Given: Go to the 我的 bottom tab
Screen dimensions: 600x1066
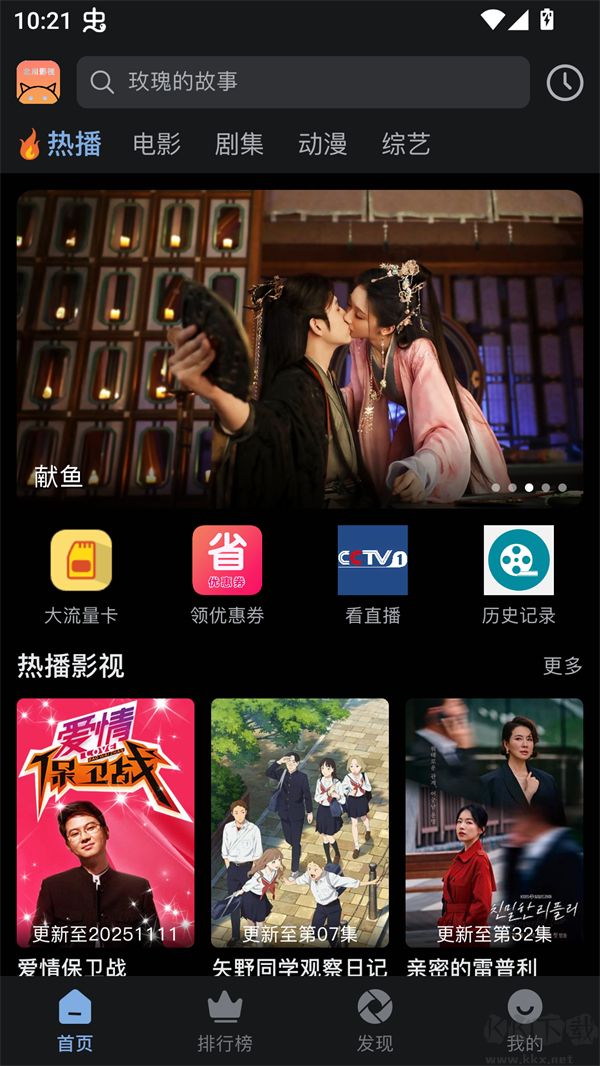Looking at the screenshot, I should click(x=525, y=1022).
